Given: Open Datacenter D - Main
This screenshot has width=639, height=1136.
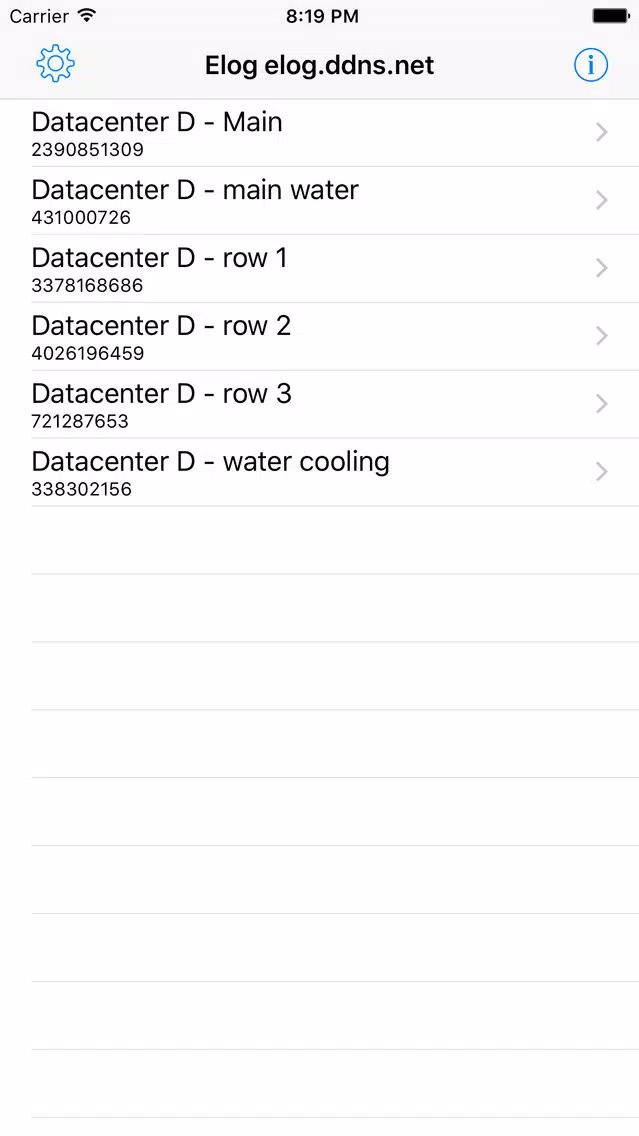Looking at the screenshot, I should pos(320,133).
